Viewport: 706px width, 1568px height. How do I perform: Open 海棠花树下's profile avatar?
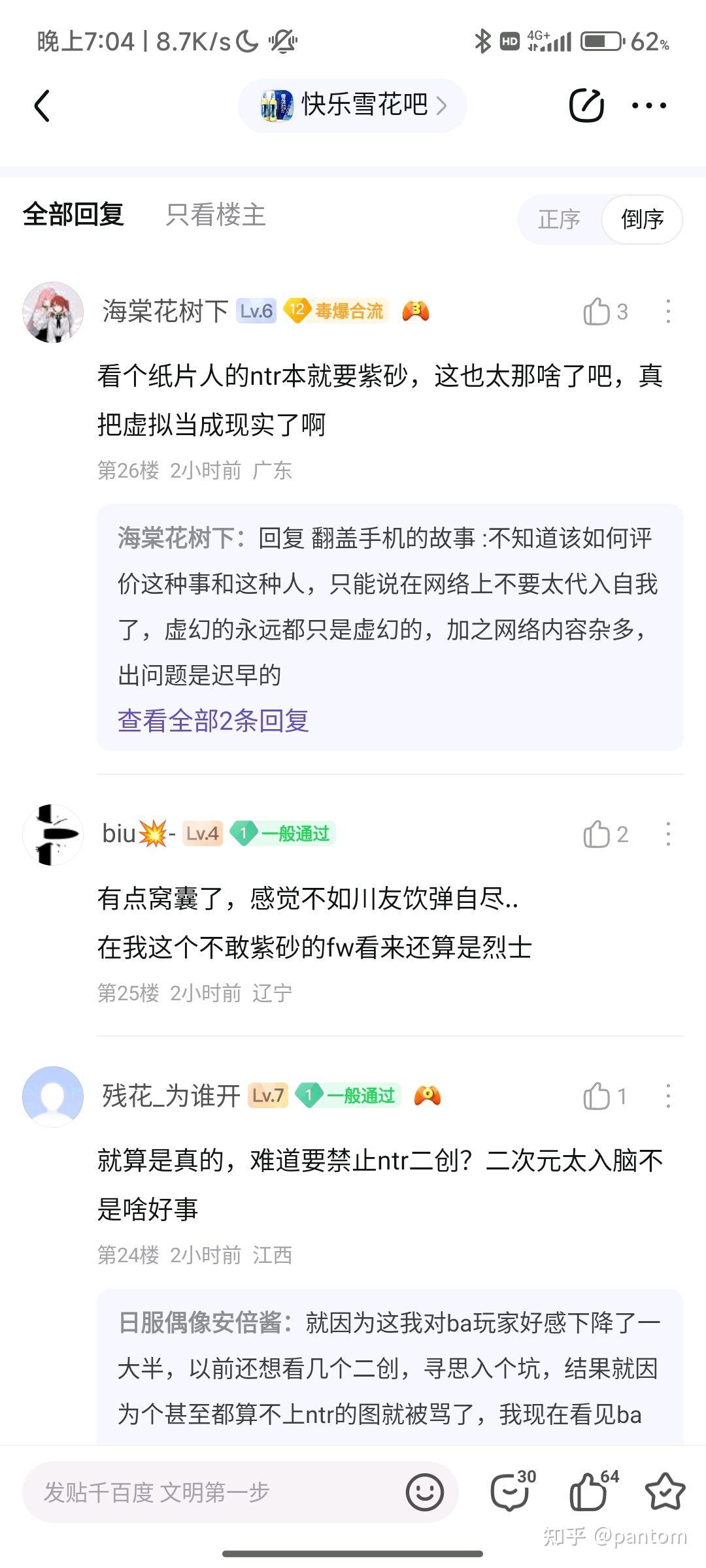53,312
